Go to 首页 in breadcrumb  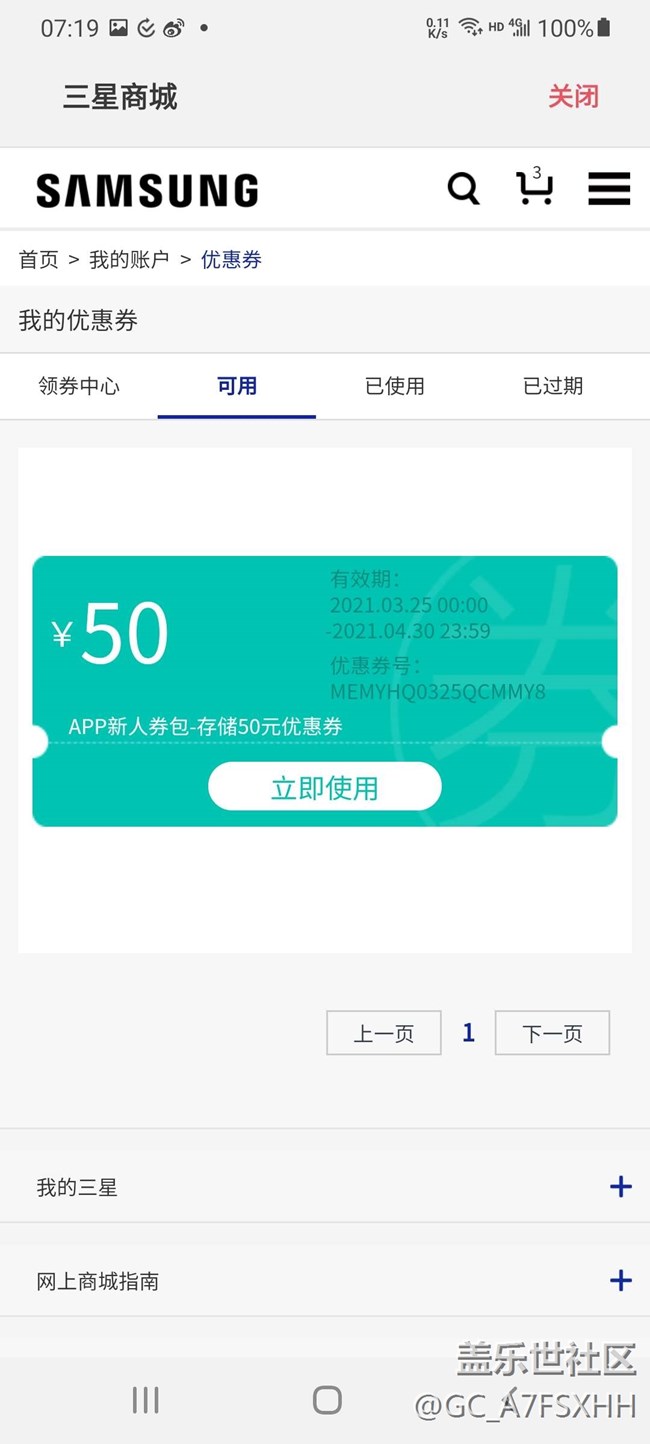click(x=39, y=260)
